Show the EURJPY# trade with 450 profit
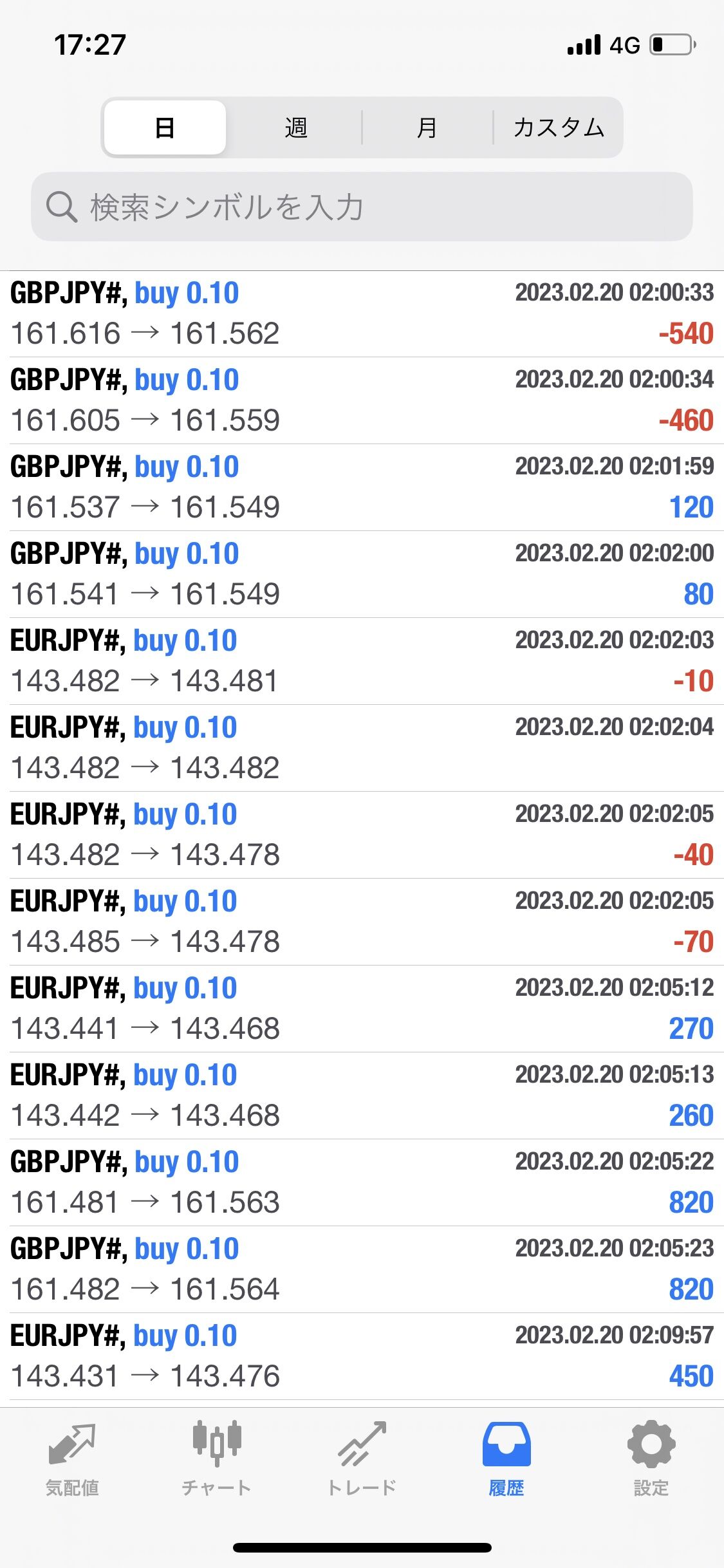The width and height of the screenshot is (724, 1568). tap(362, 1356)
